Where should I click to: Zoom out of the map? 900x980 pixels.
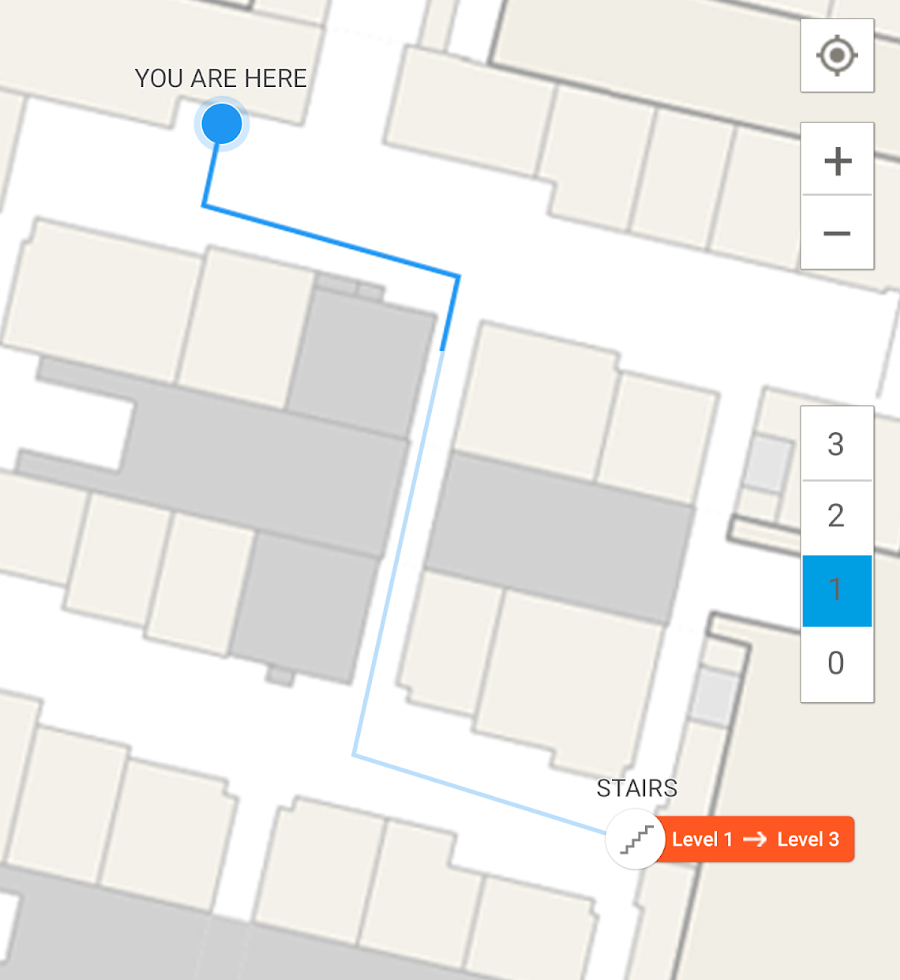(x=837, y=233)
